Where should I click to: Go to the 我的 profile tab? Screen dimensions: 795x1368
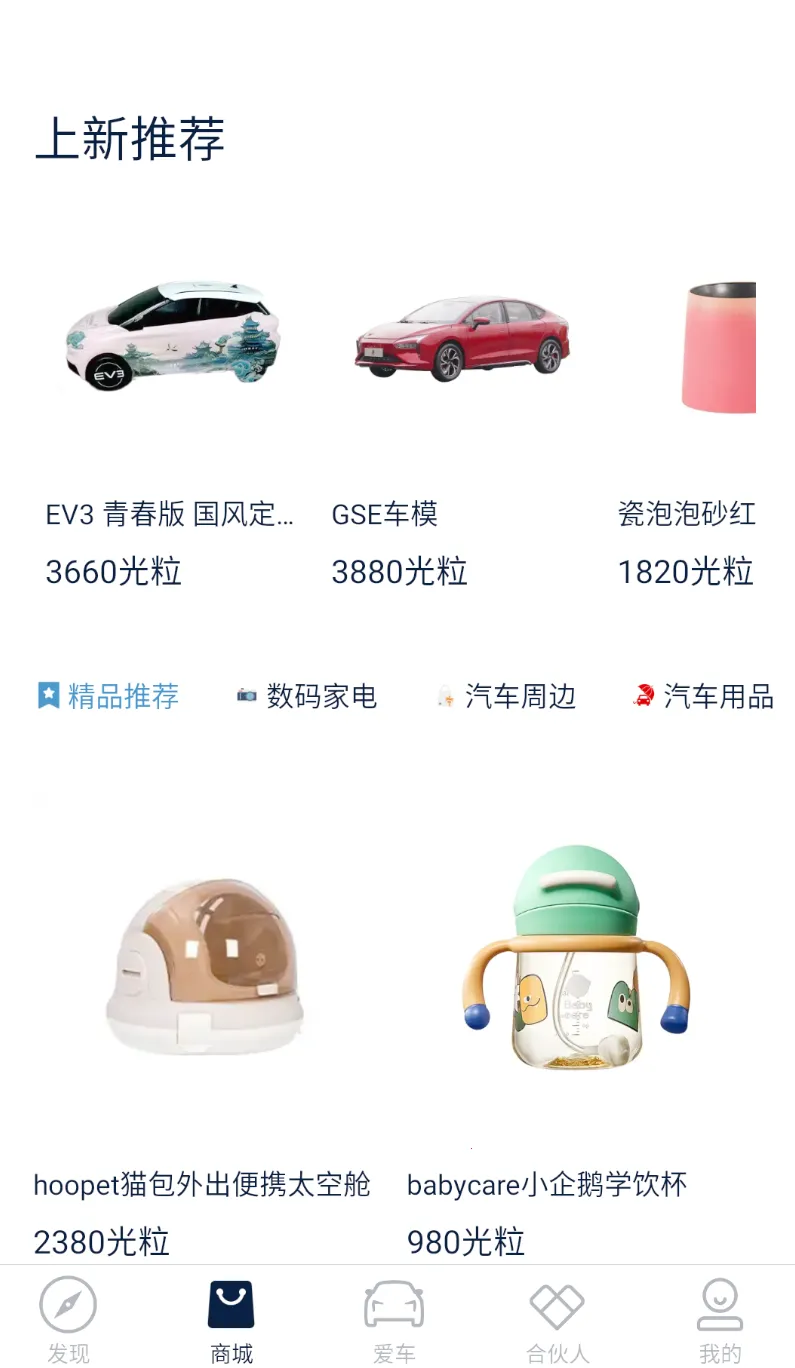point(720,1320)
